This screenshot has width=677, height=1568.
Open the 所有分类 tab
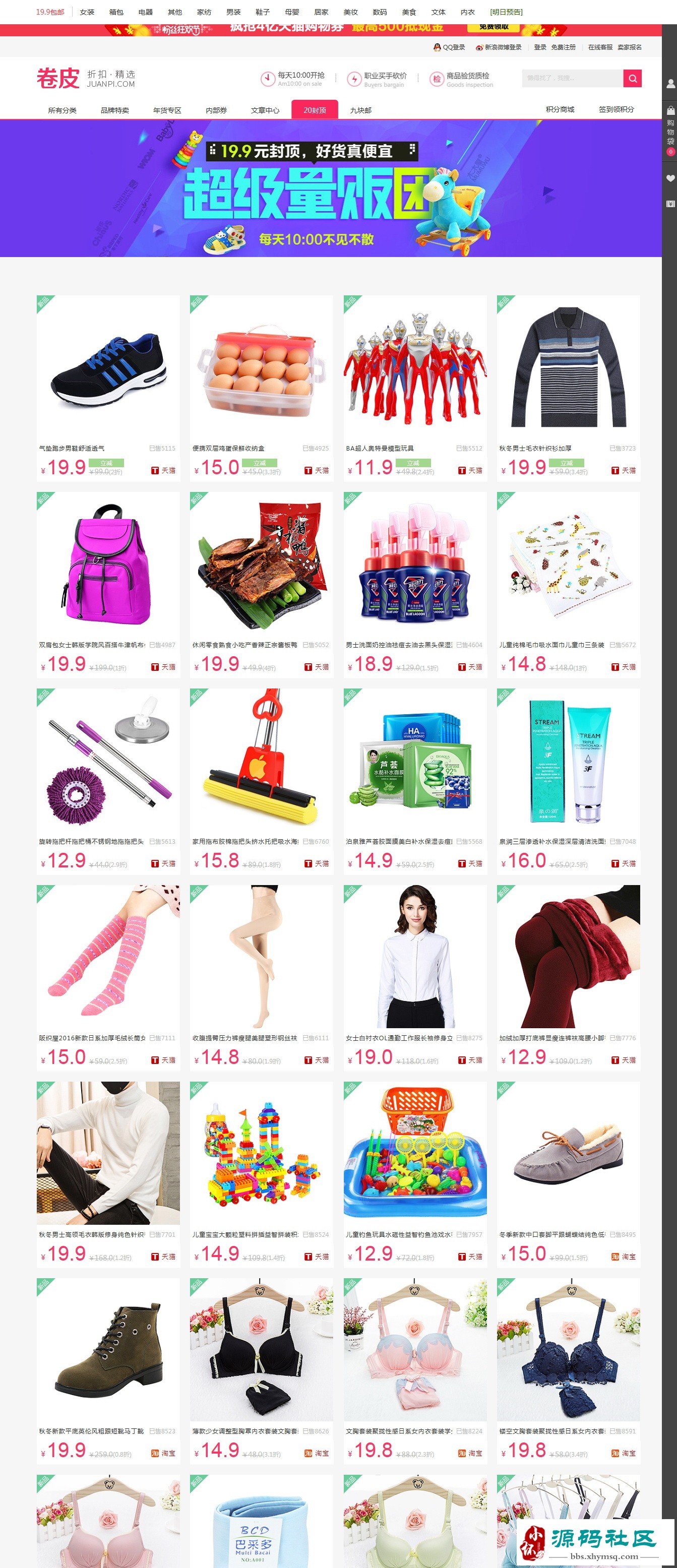tap(62, 109)
